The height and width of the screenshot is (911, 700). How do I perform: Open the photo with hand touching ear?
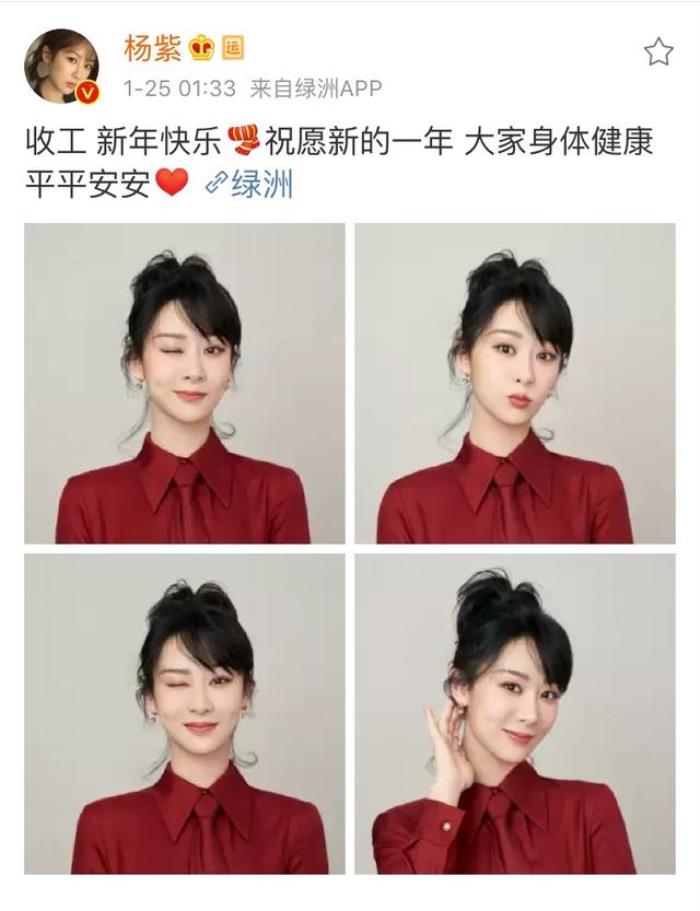(514, 713)
